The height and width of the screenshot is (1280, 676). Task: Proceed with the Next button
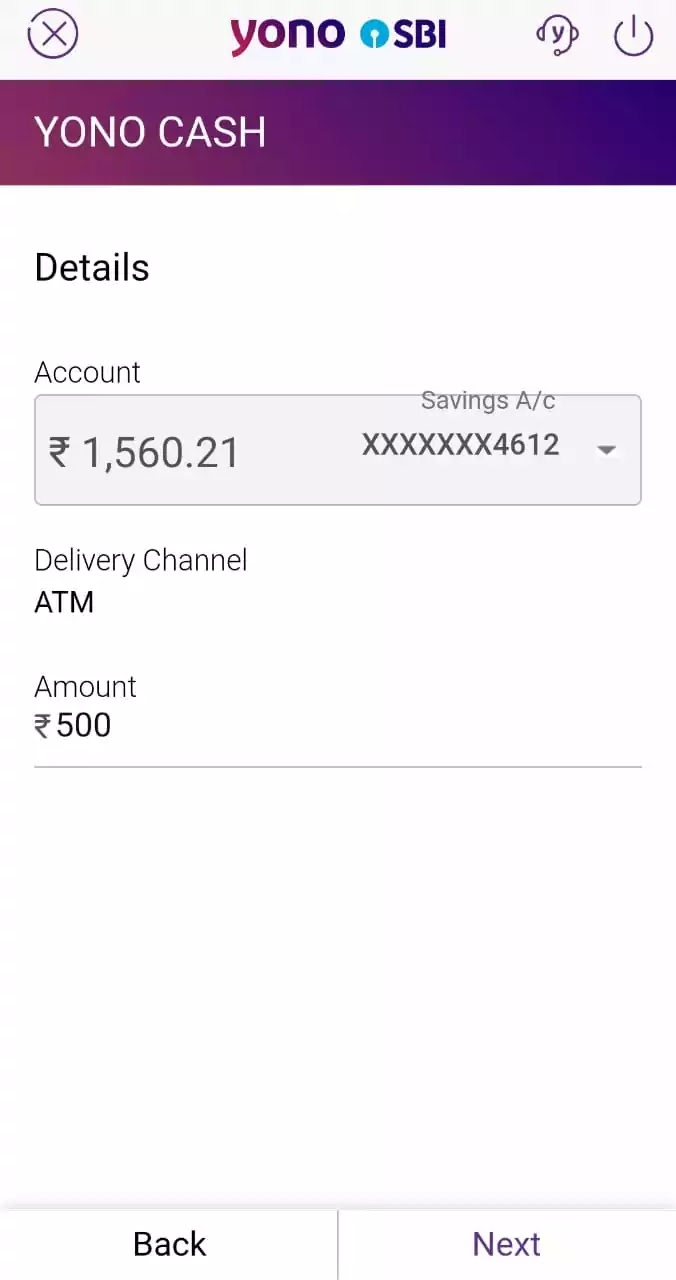pos(506,1244)
